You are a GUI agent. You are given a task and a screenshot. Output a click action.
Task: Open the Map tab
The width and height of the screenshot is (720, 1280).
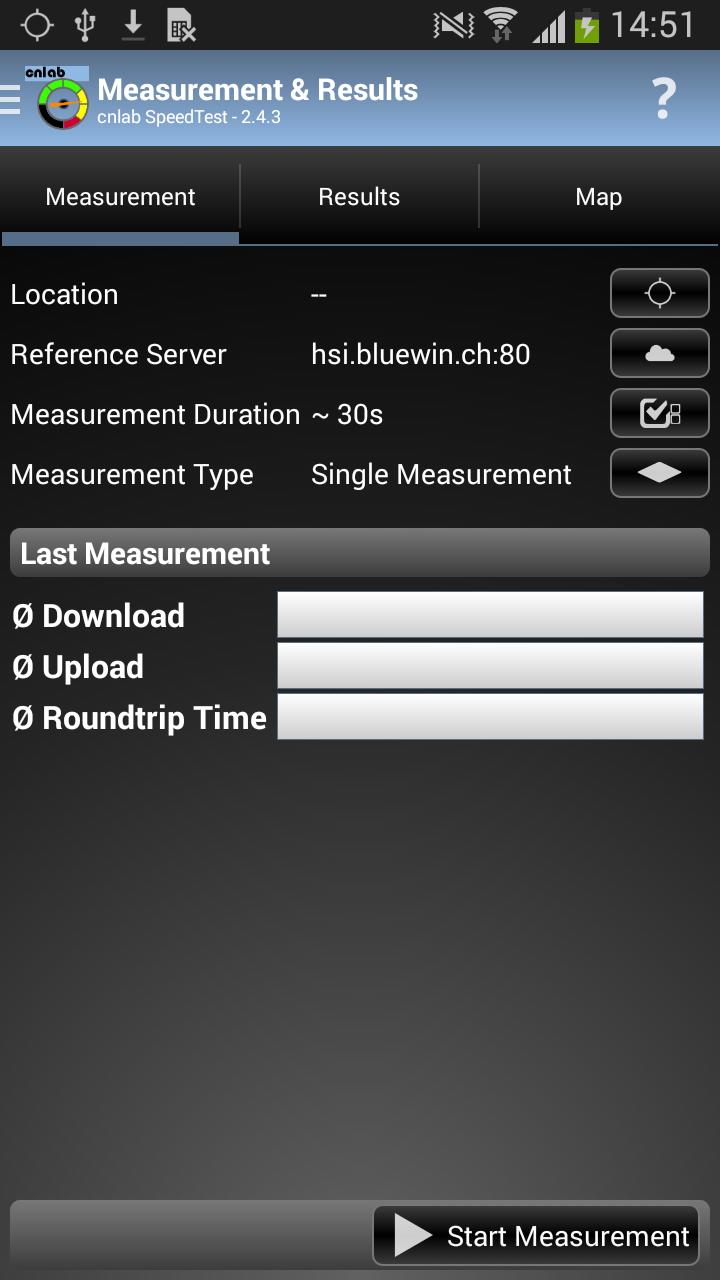click(599, 196)
